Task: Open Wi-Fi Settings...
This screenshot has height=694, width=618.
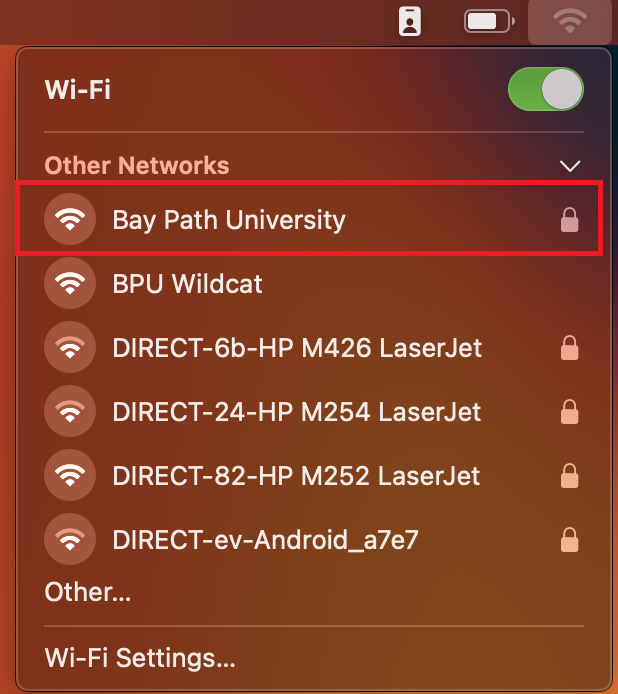Action: pos(140,658)
